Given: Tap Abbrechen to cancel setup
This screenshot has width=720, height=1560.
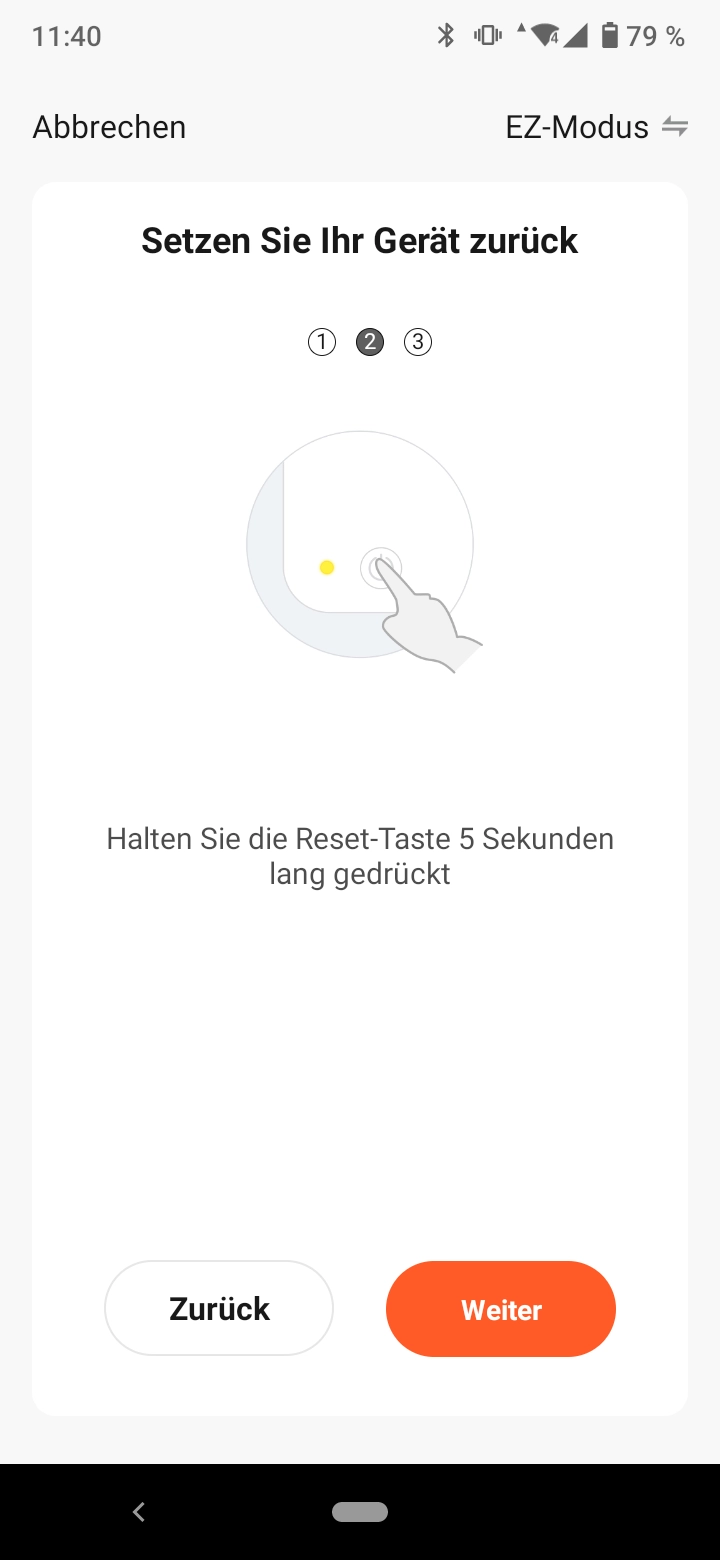Looking at the screenshot, I should 109,127.
